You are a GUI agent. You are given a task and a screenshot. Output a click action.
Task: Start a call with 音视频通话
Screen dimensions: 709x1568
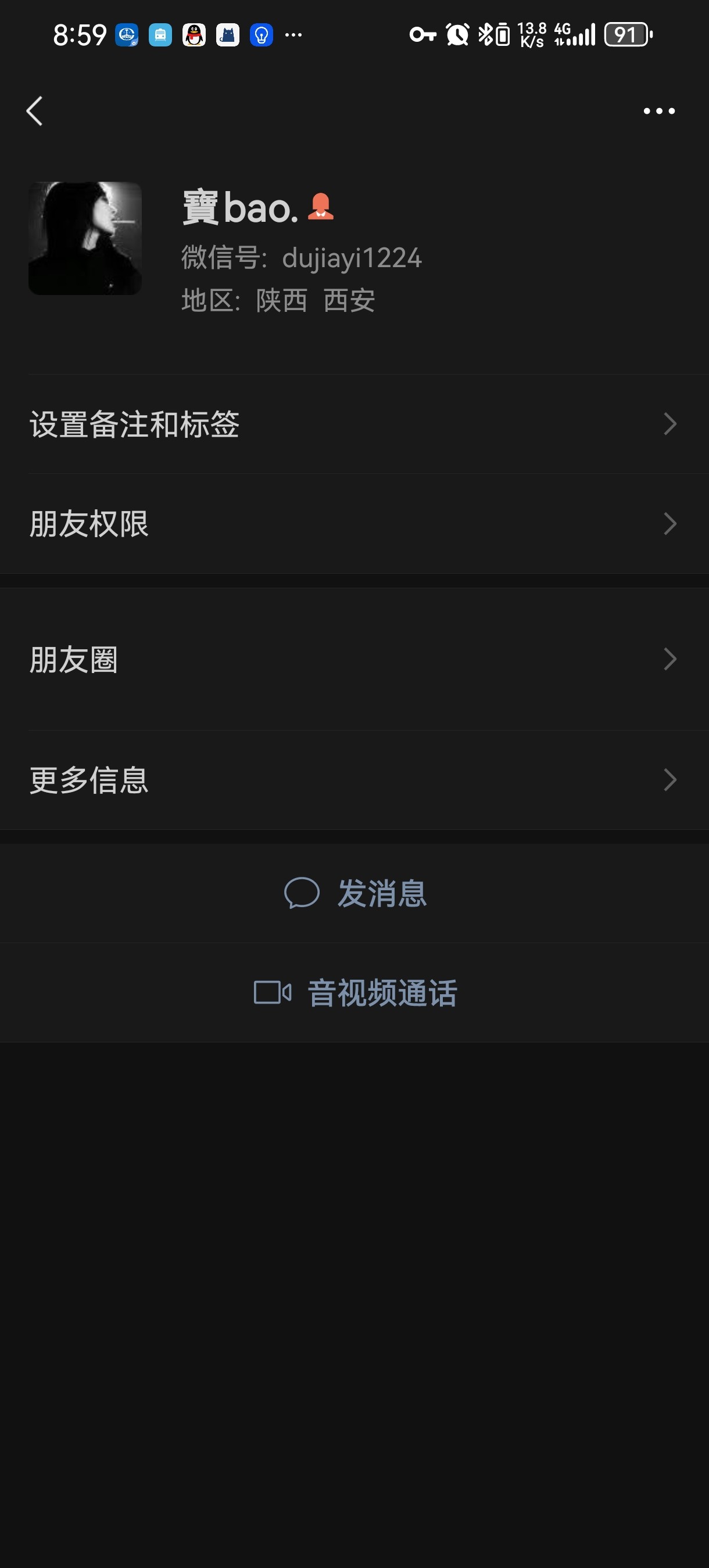click(381, 991)
